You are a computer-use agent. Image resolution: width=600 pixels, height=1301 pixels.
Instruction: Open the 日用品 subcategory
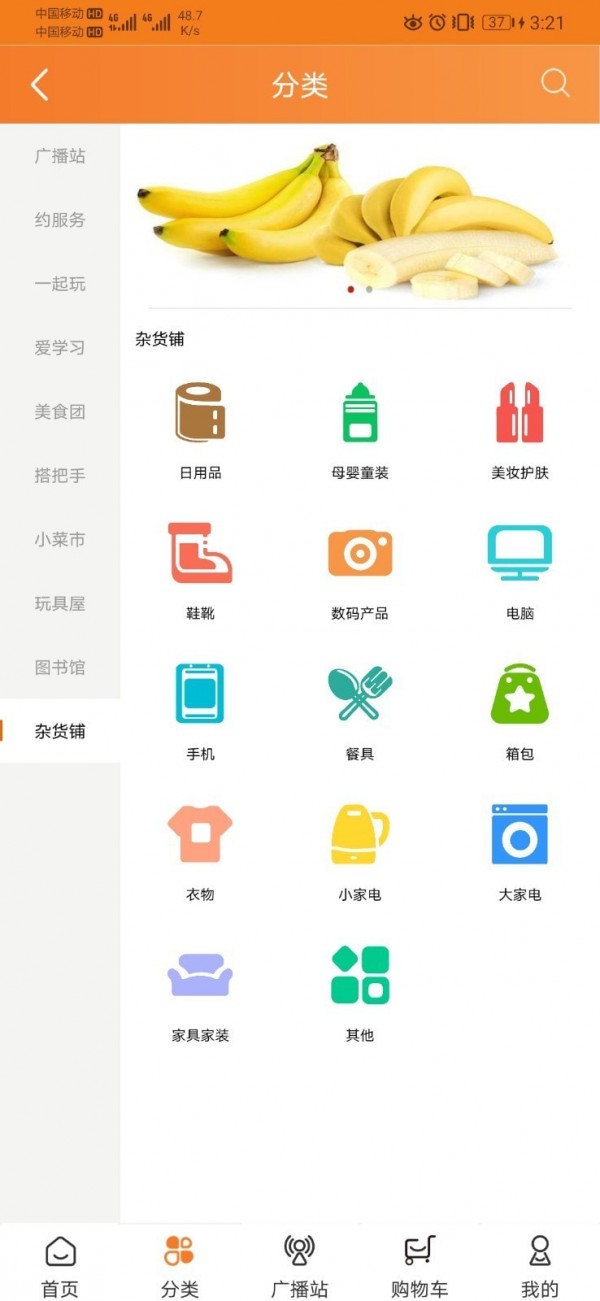(200, 428)
